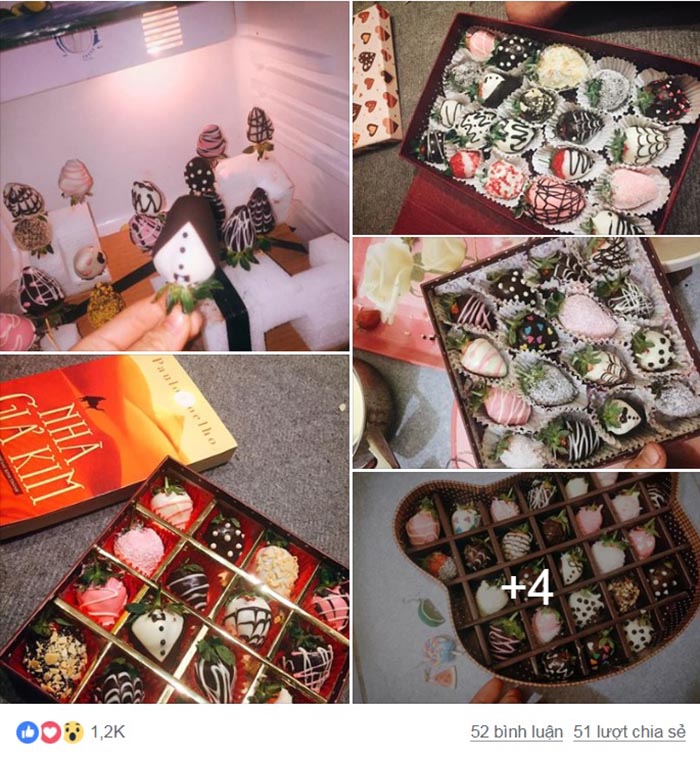Screen dimensions: 700x760
Task: Open the fridge strawberries photo
Action: 174,175
